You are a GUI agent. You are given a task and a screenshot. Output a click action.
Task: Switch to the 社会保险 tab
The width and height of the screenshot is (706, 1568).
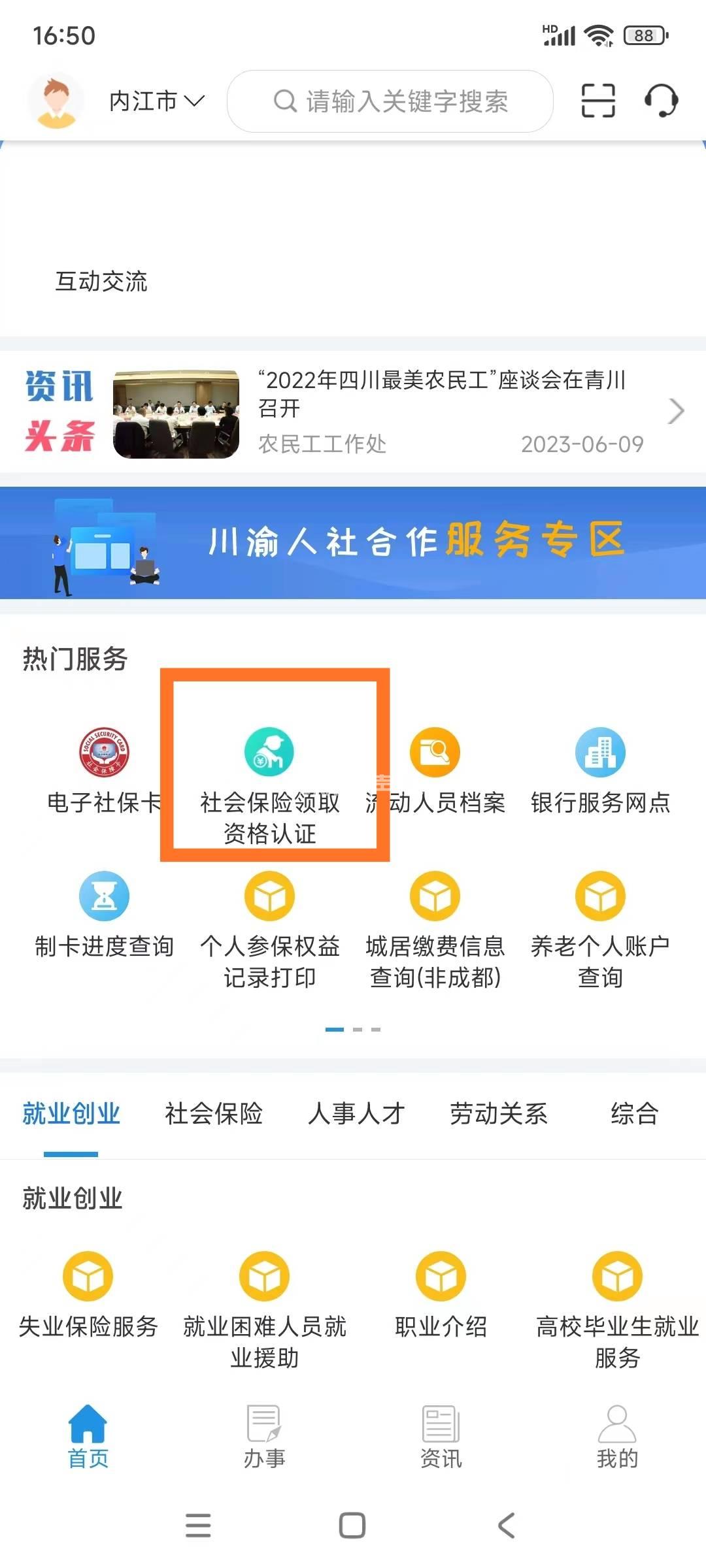[214, 1113]
